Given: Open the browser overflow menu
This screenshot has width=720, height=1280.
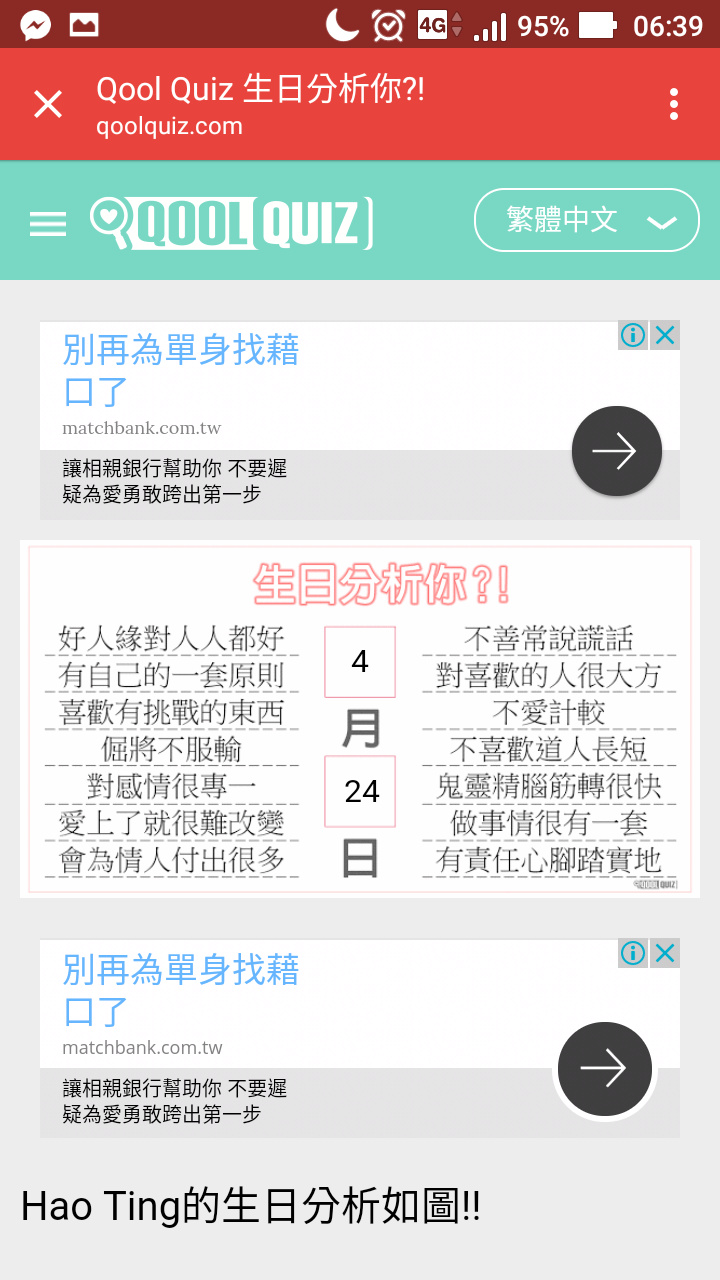Looking at the screenshot, I should (674, 104).
